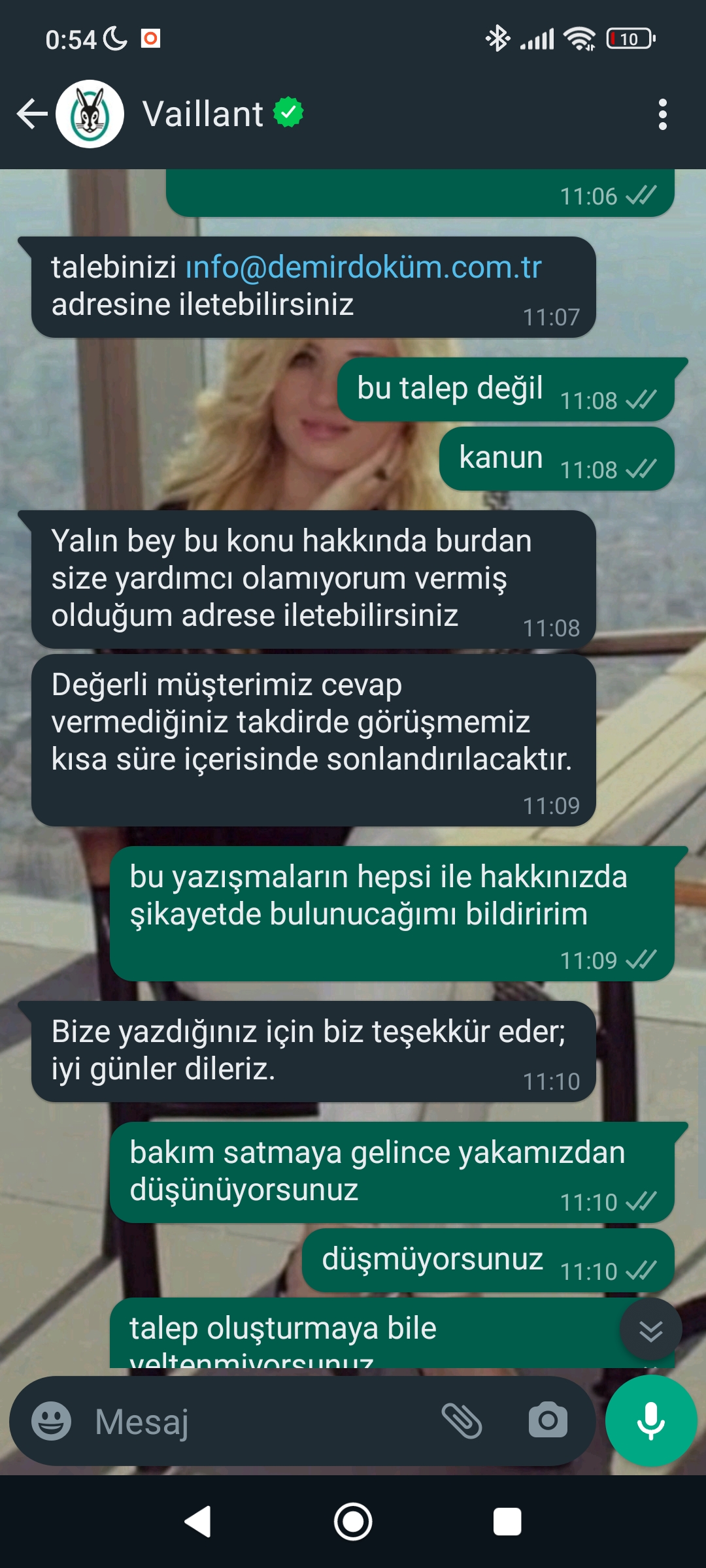706x1568 pixels.
Task: Open Vaillant contact info from header
Action: (x=203, y=114)
